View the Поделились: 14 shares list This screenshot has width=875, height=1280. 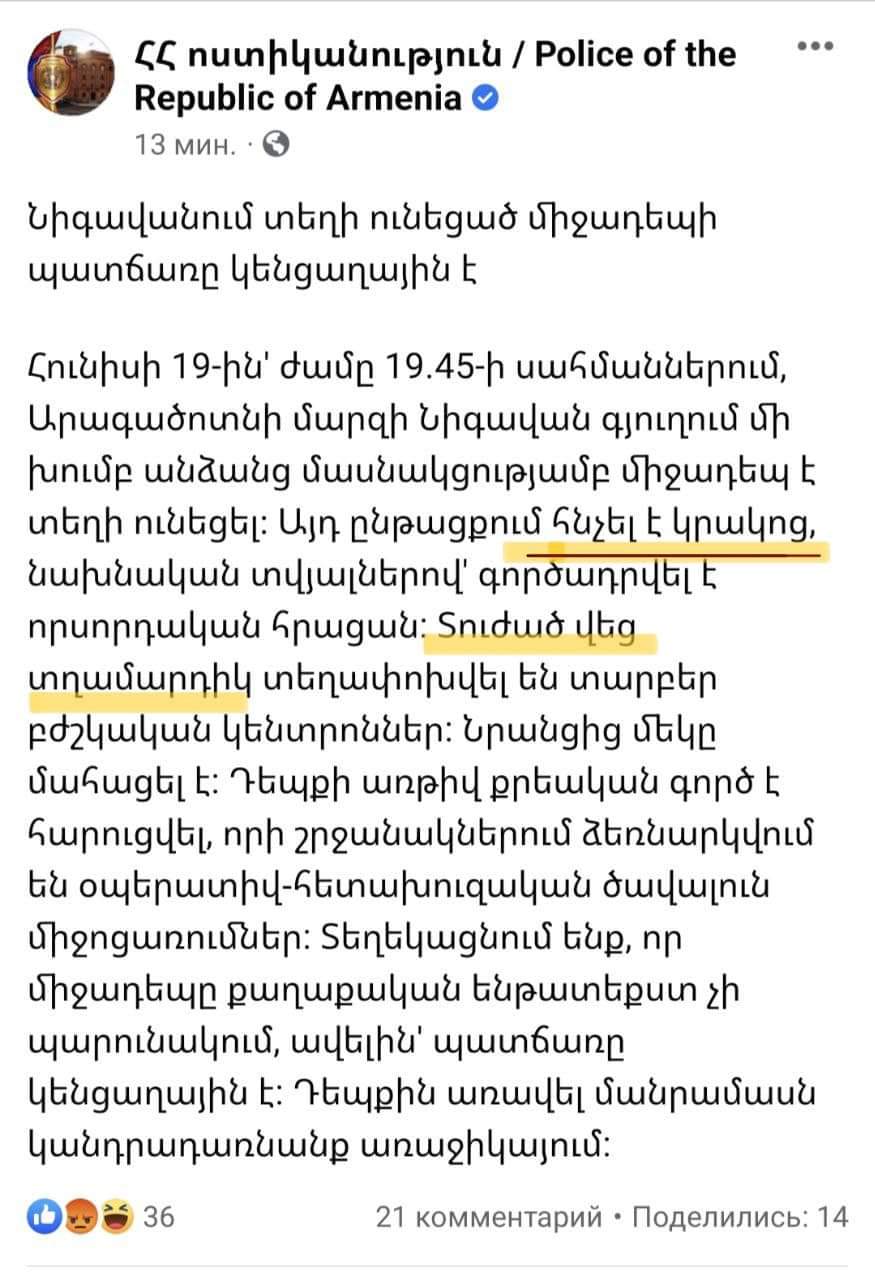click(x=741, y=1217)
